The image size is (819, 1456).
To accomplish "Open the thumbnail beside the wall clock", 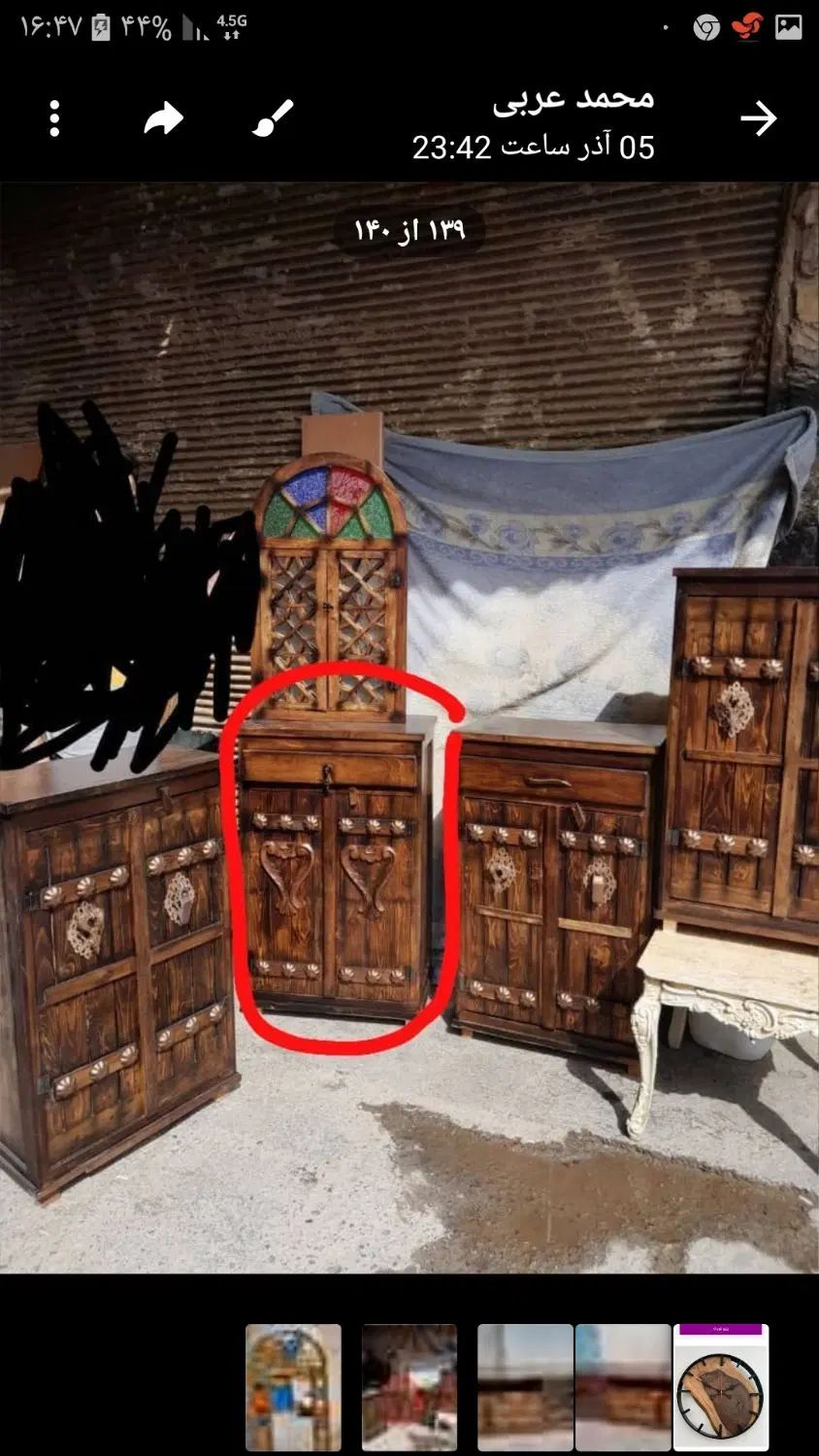I will click(622, 1388).
